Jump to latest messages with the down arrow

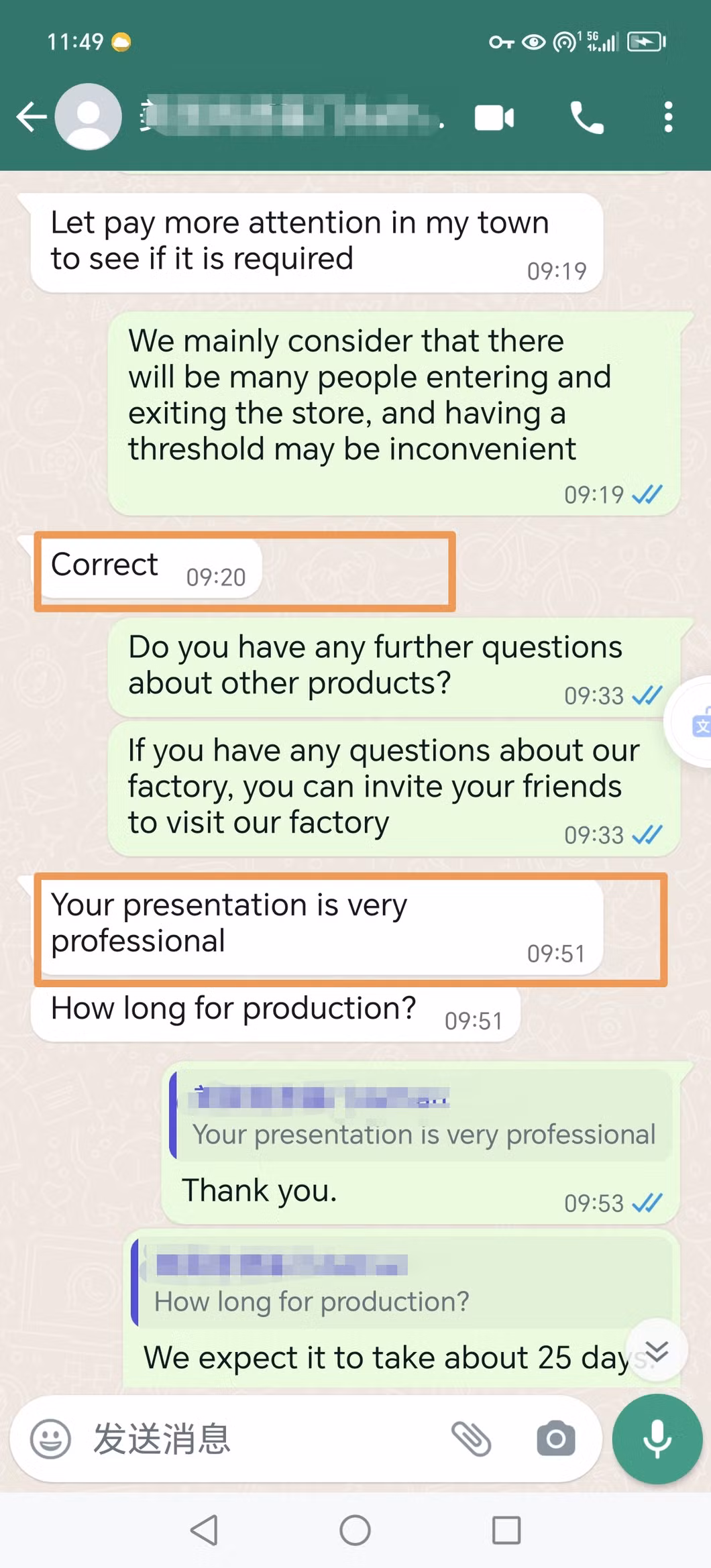657,1350
